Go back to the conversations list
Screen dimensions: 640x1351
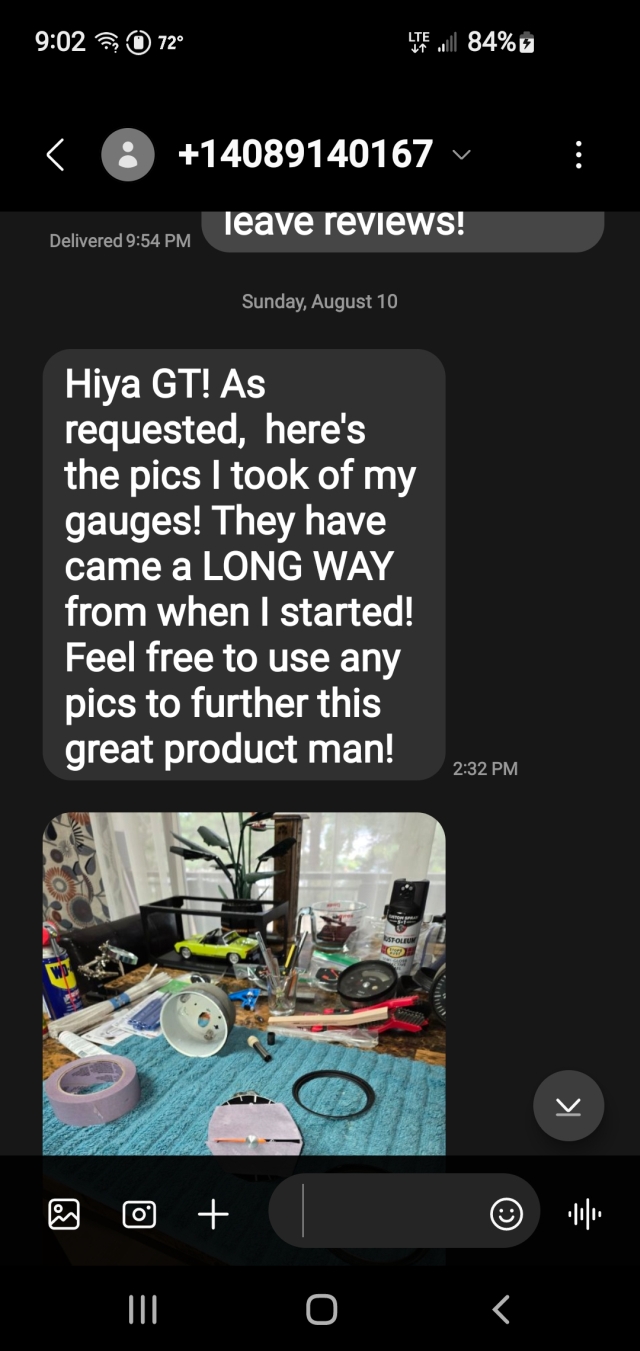pyautogui.click(x=56, y=155)
